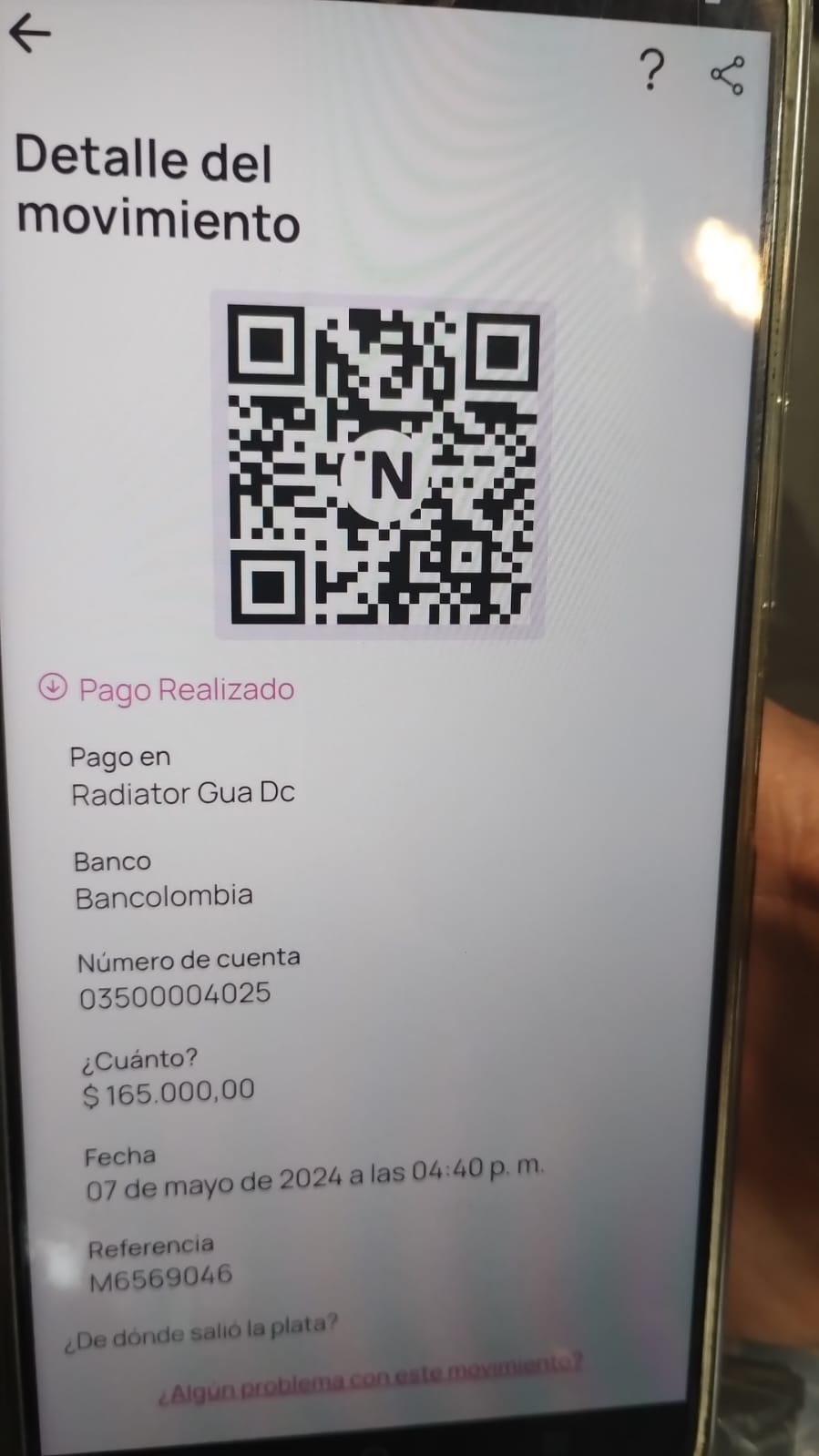
Task: Open the help question mark
Action: [651, 70]
